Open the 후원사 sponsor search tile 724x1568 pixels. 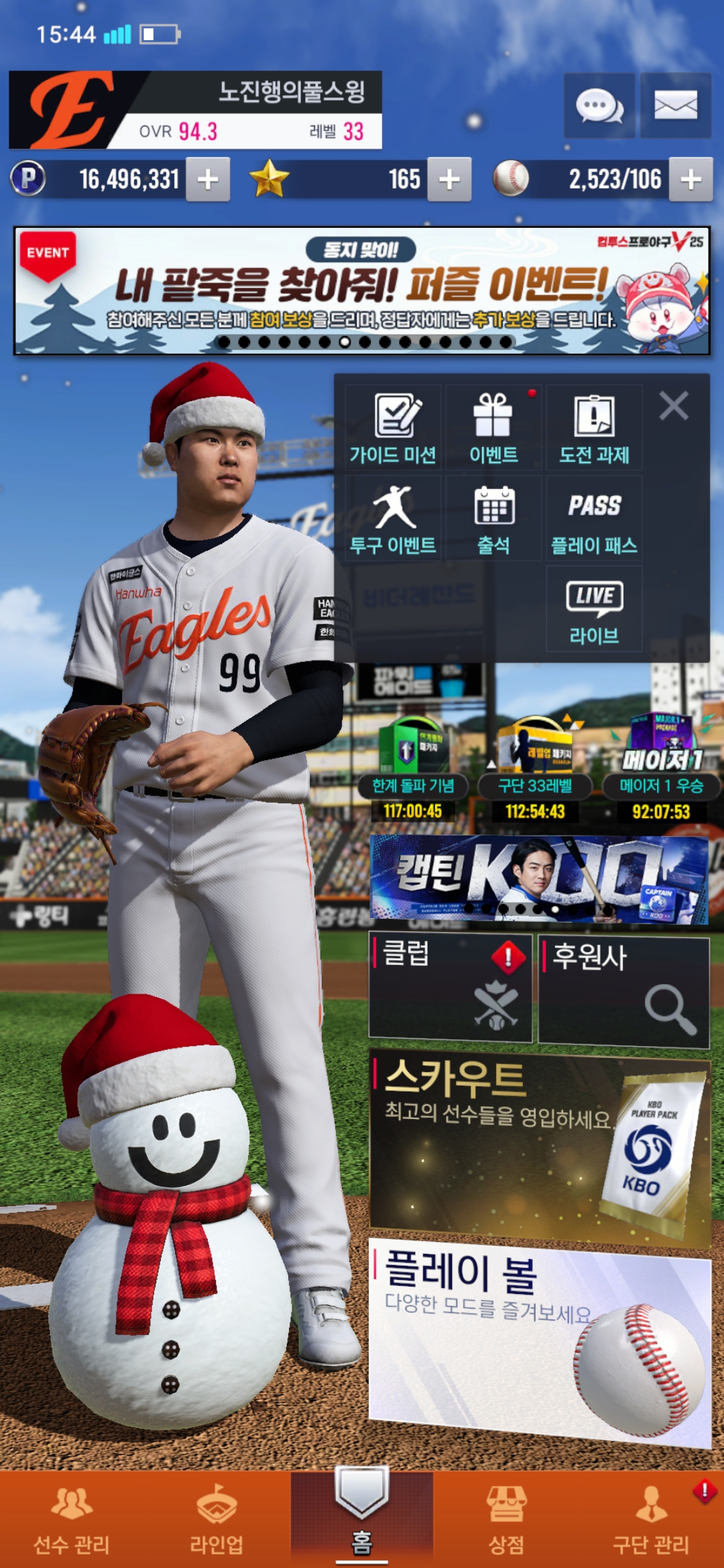click(623, 992)
